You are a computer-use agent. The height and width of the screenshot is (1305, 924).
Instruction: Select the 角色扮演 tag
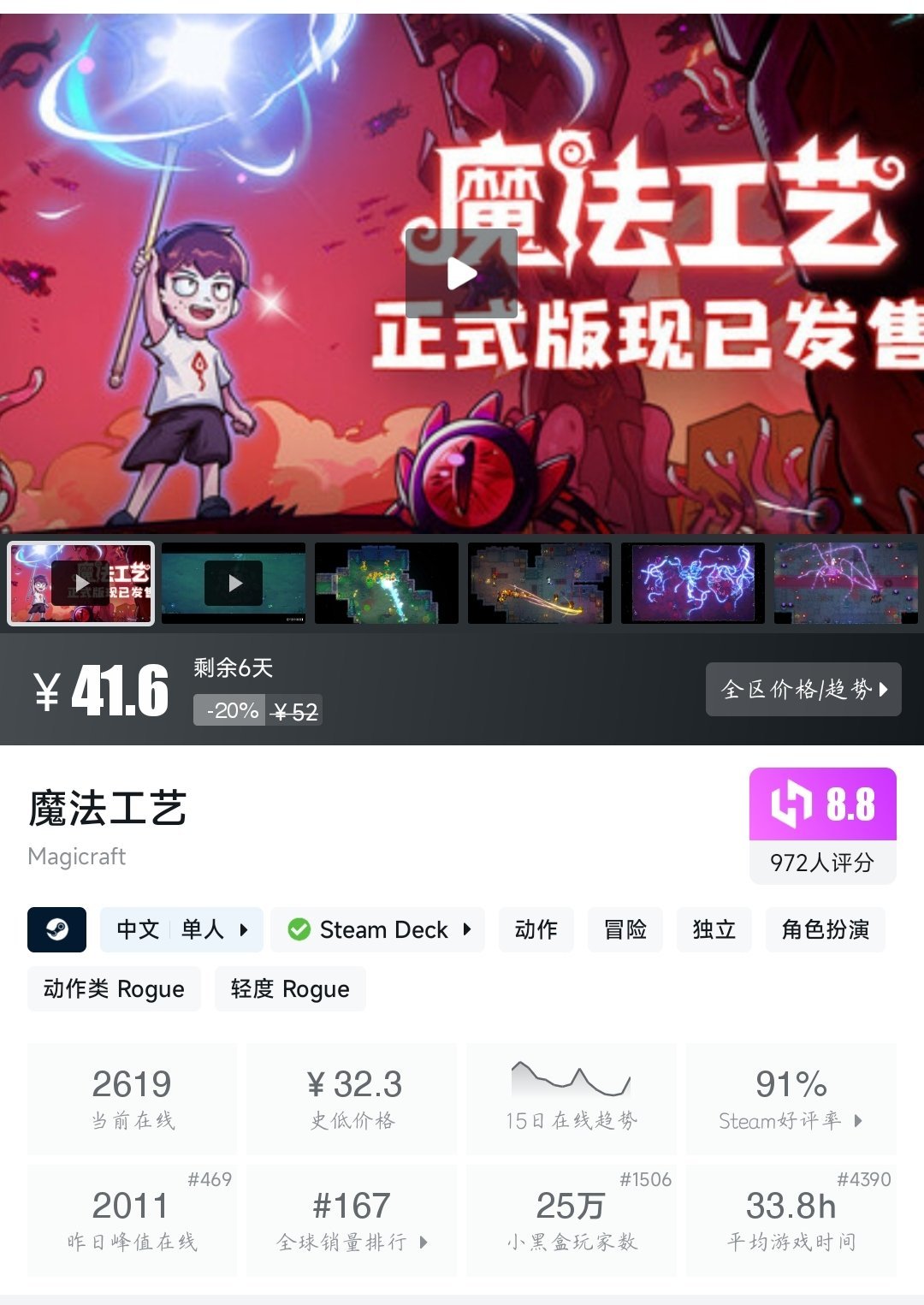coord(825,929)
